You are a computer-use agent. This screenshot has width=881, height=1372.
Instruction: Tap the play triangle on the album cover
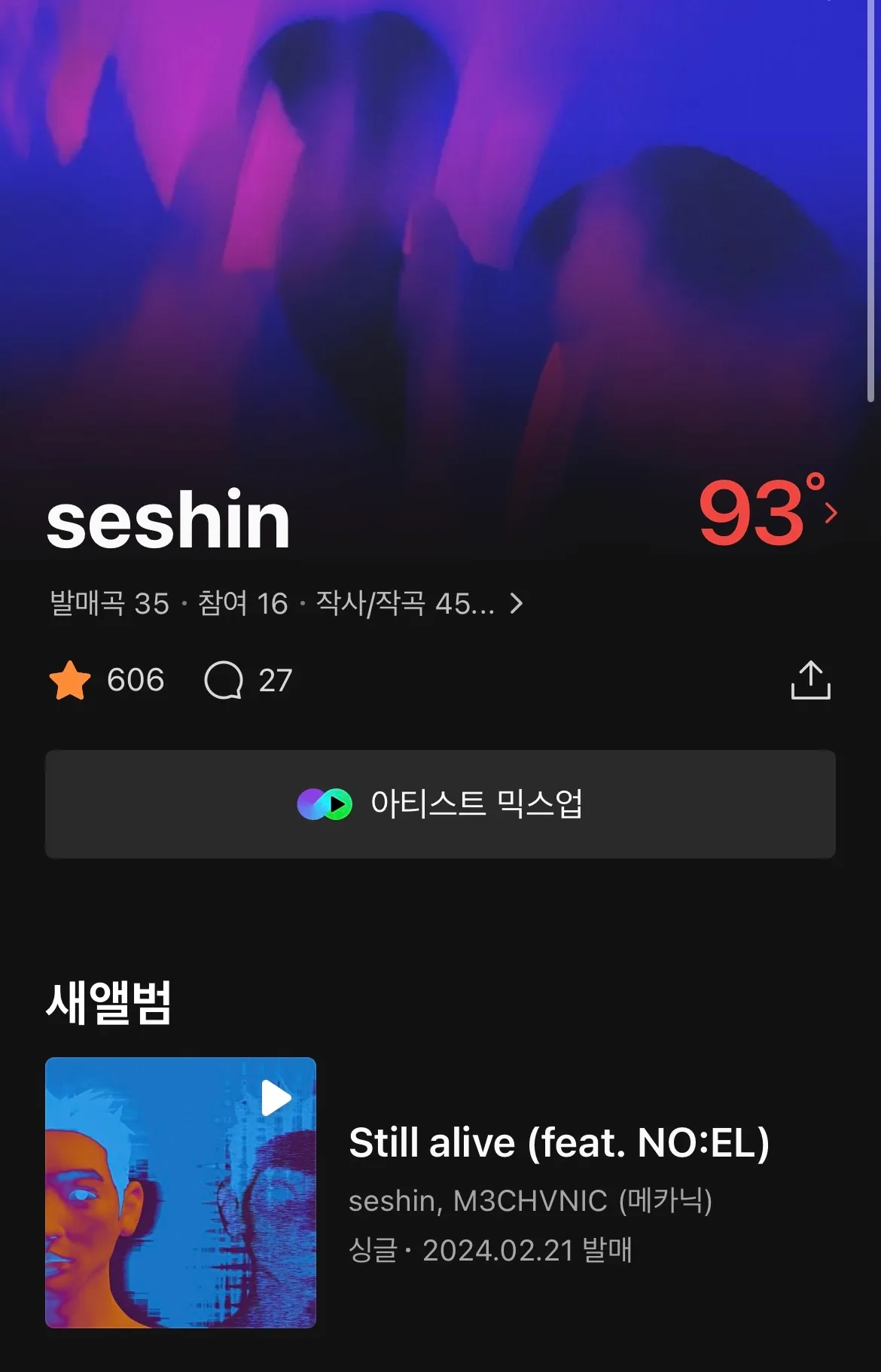(274, 1099)
